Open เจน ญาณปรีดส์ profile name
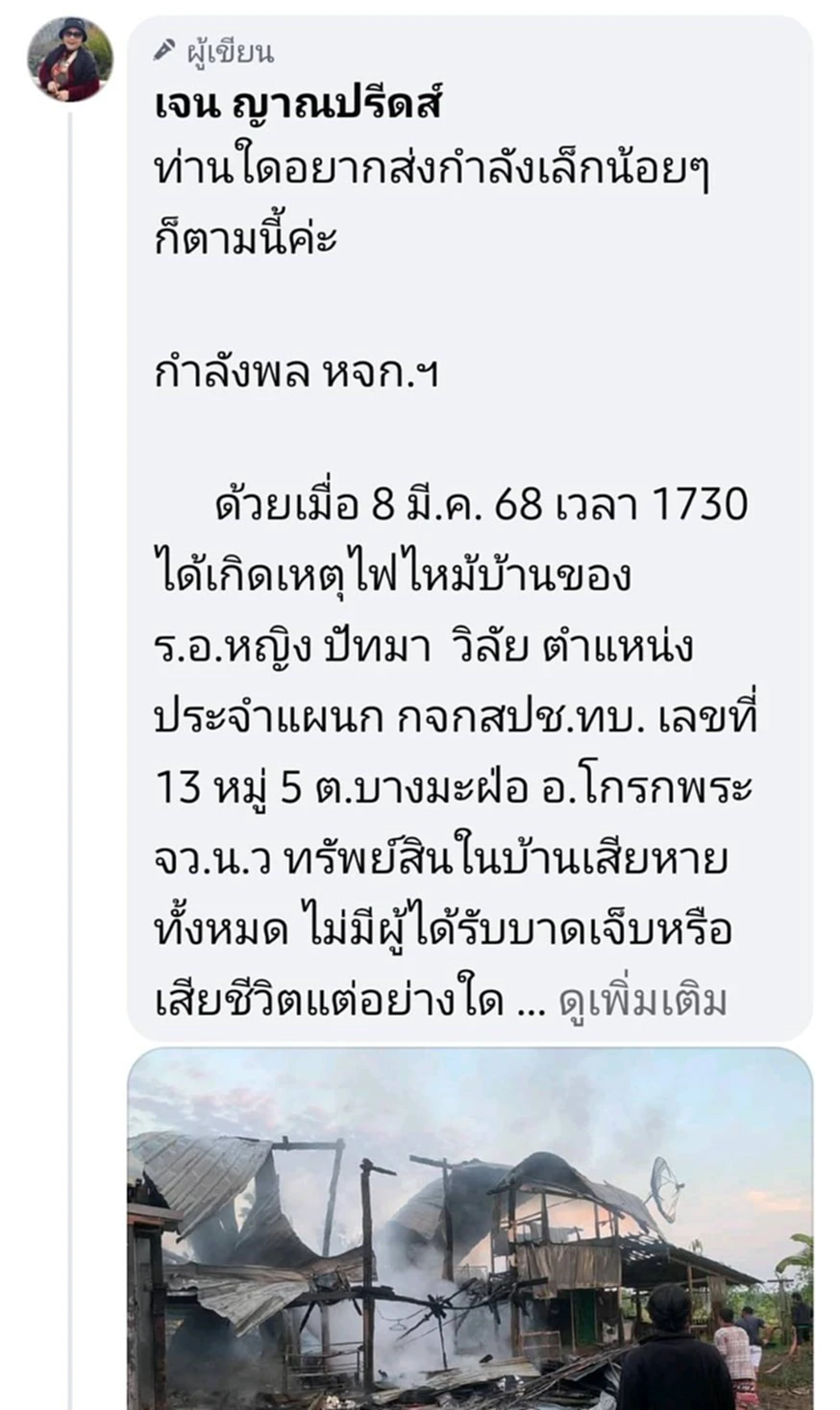 point(298,104)
